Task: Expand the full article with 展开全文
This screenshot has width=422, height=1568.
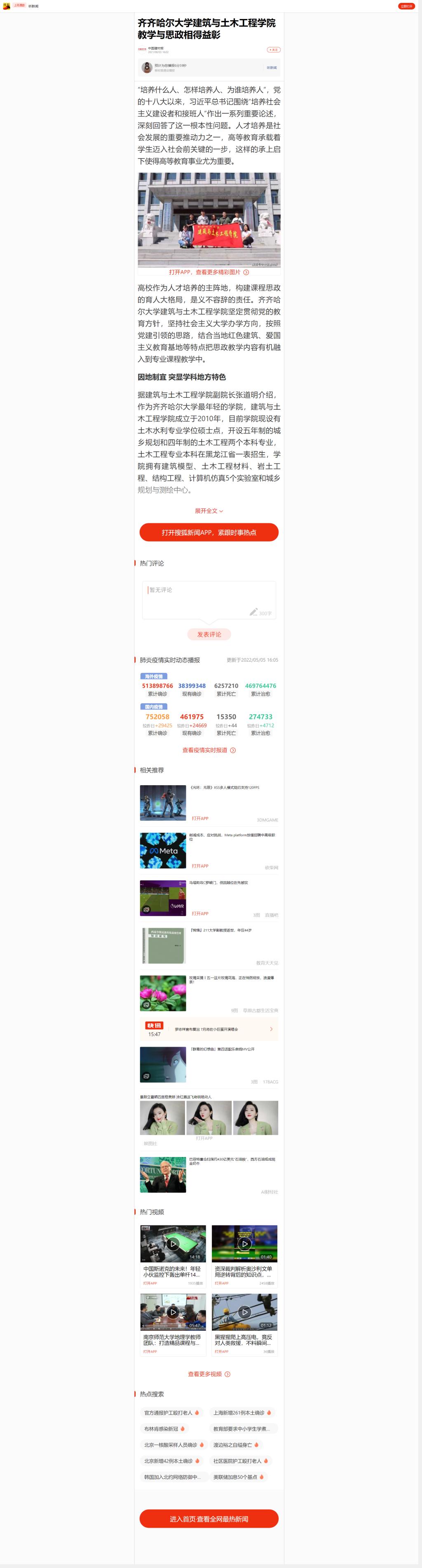Action: click(209, 511)
